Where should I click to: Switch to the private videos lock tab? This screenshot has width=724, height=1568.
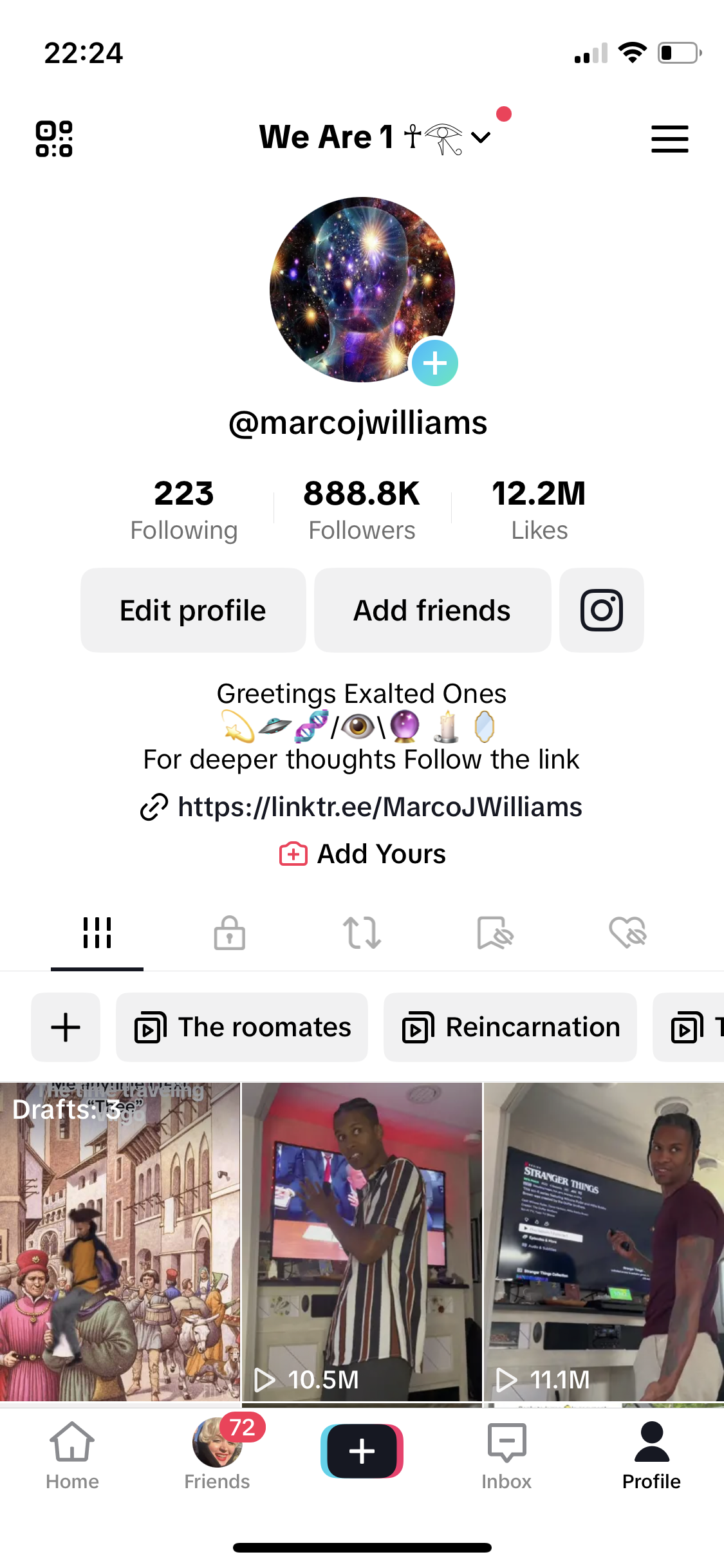pyautogui.click(x=230, y=933)
